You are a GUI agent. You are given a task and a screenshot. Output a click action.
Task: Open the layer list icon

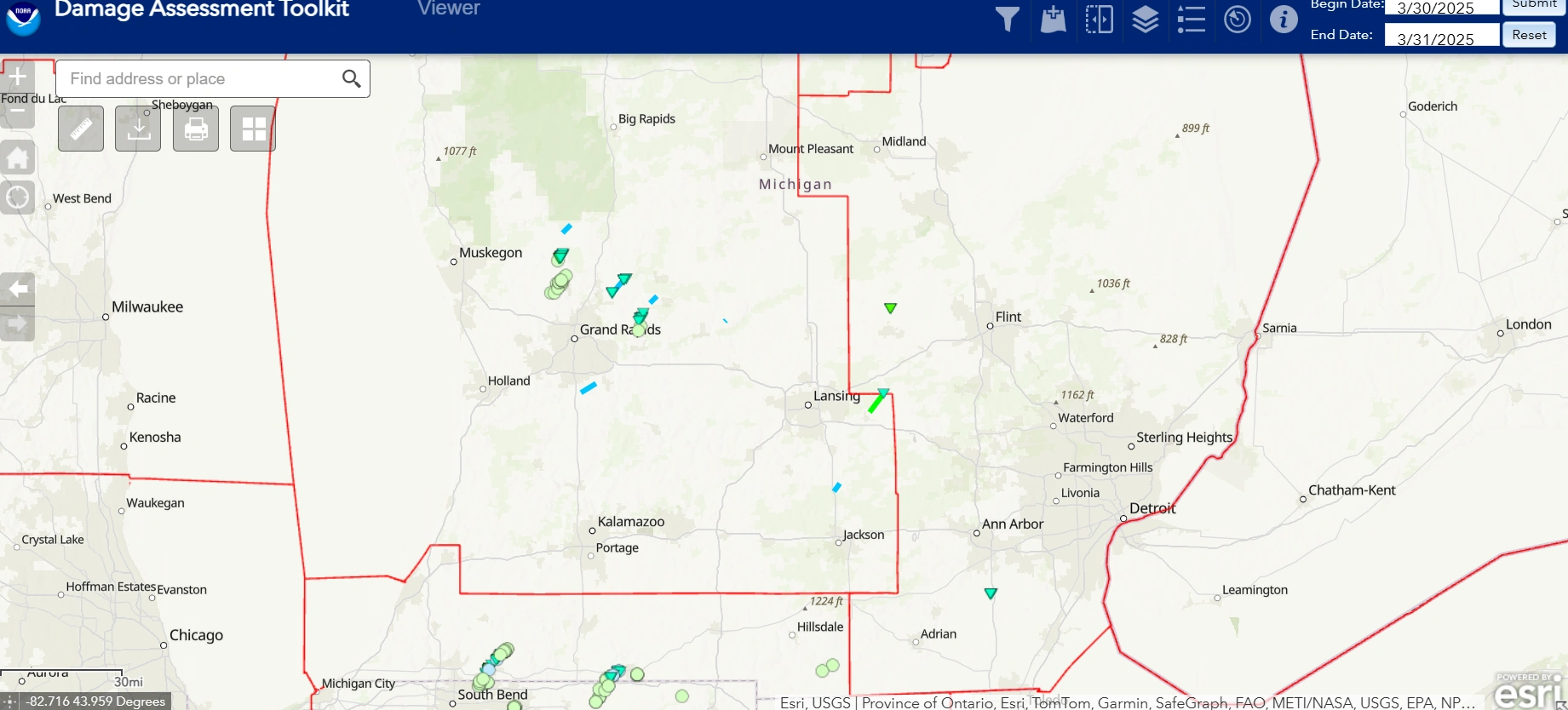(1146, 19)
